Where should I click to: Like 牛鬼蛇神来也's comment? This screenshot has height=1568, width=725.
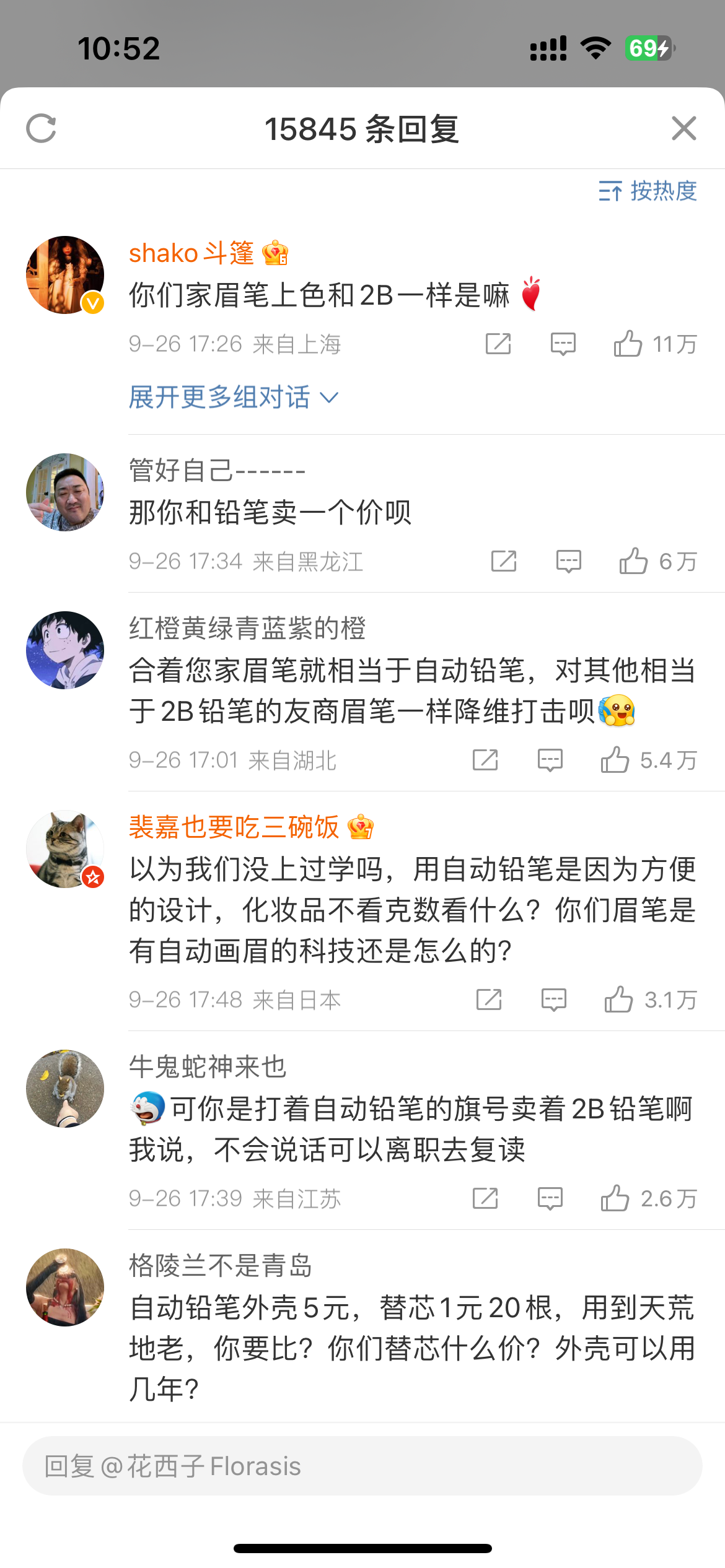point(615,1198)
